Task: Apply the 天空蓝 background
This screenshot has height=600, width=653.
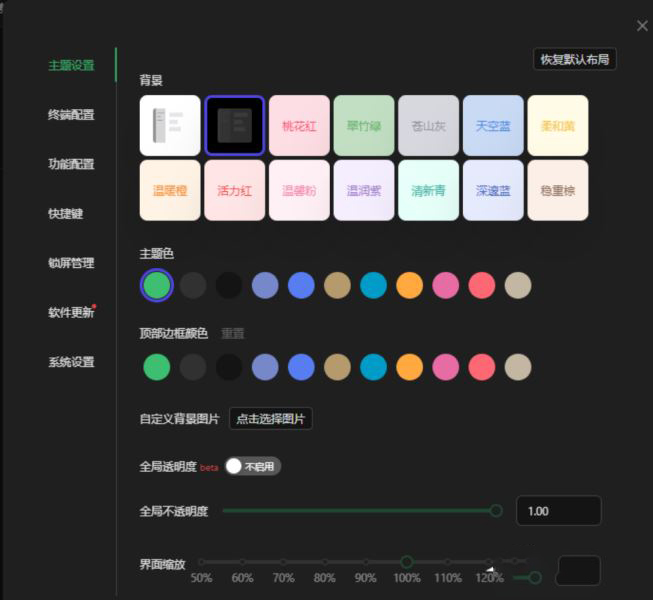Action: pyautogui.click(x=493, y=126)
